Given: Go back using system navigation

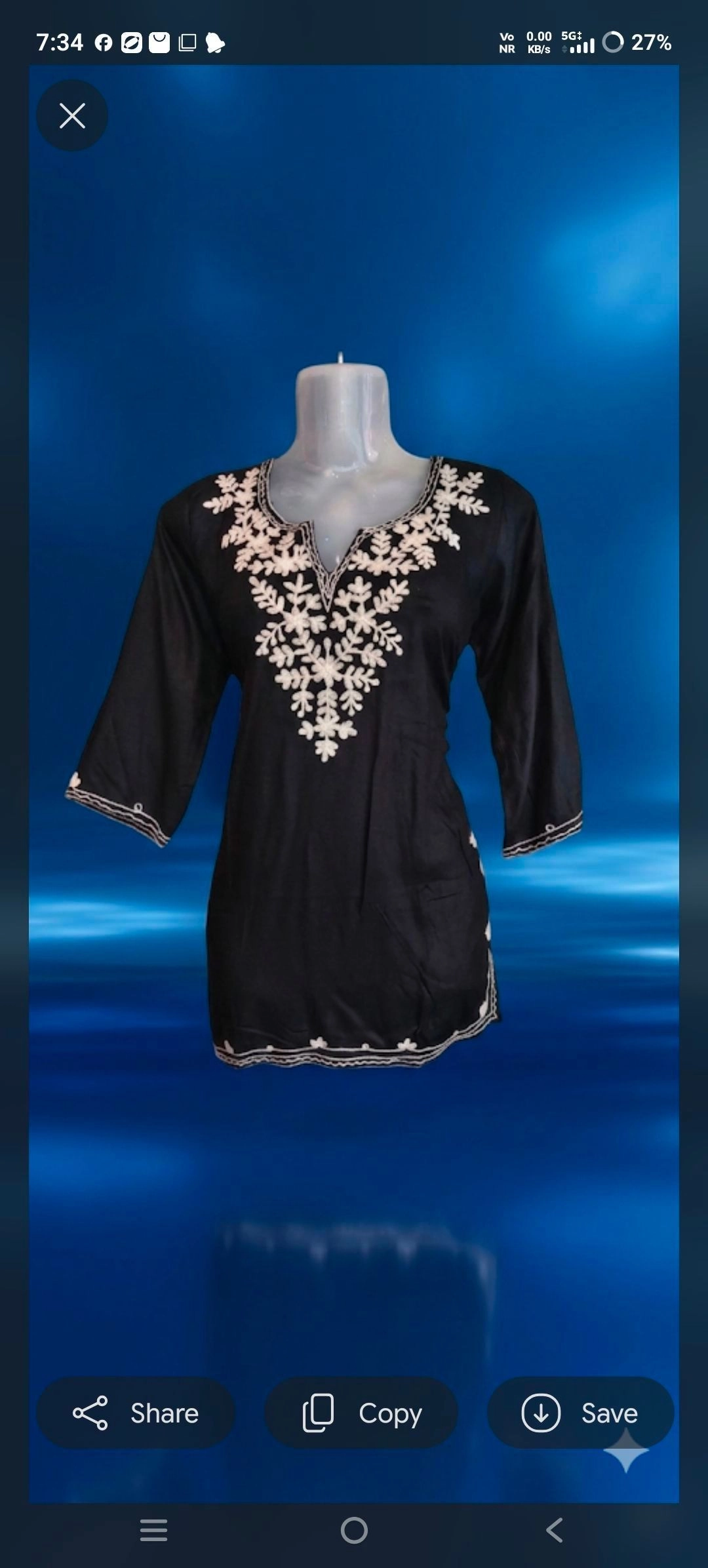Looking at the screenshot, I should 554,1530.
